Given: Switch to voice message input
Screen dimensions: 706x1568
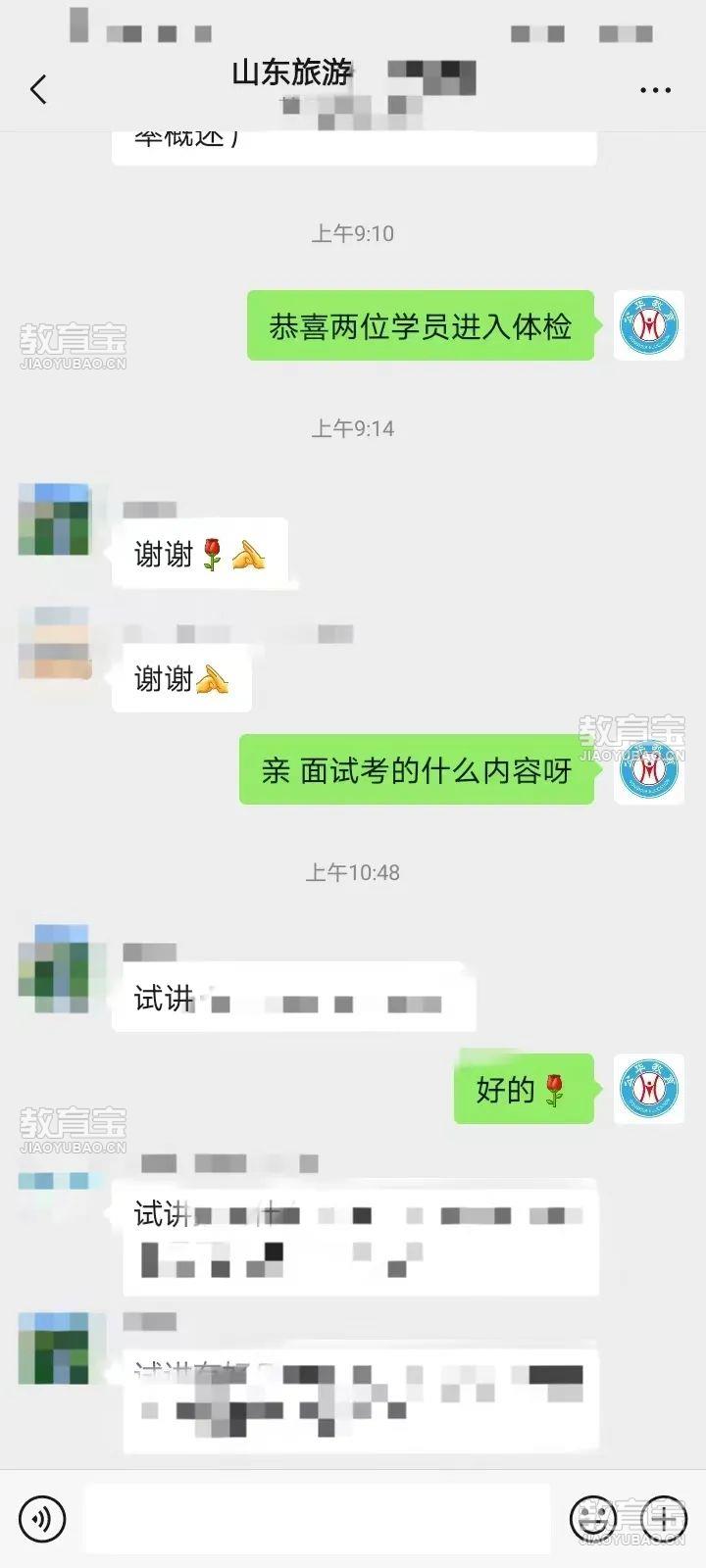Looking at the screenshot, I should tap(42, 1519).
